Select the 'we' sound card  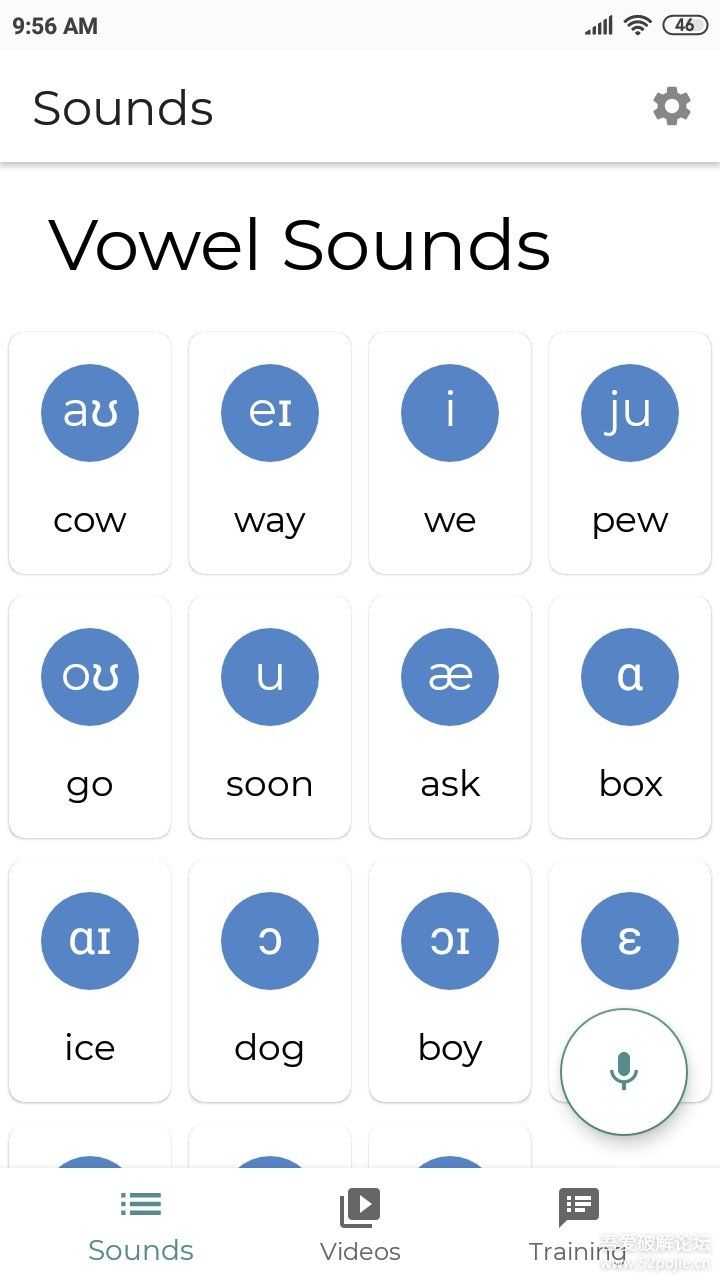point(450,453)
